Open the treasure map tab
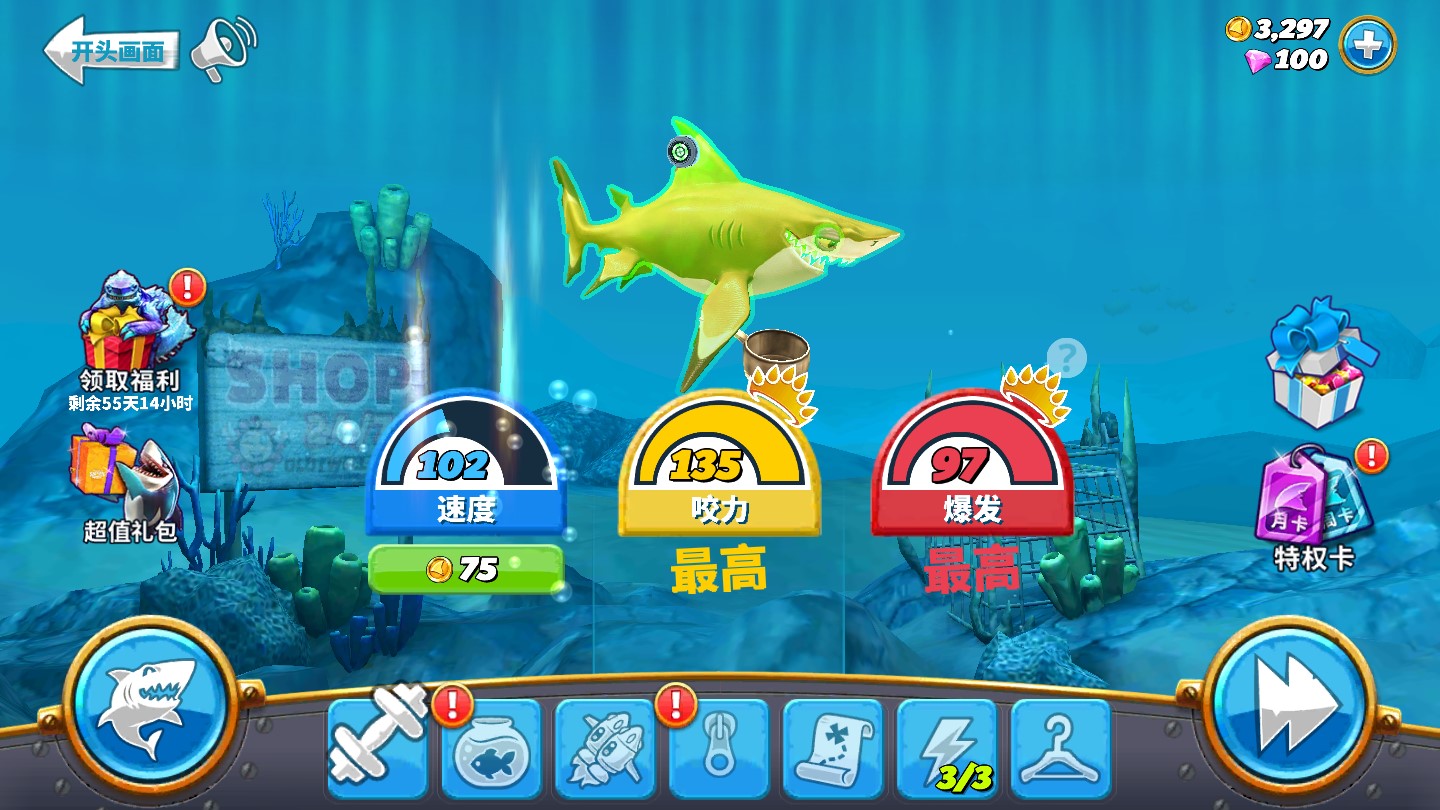Viewport: 1440px width, 810px height. coord(833,749)
